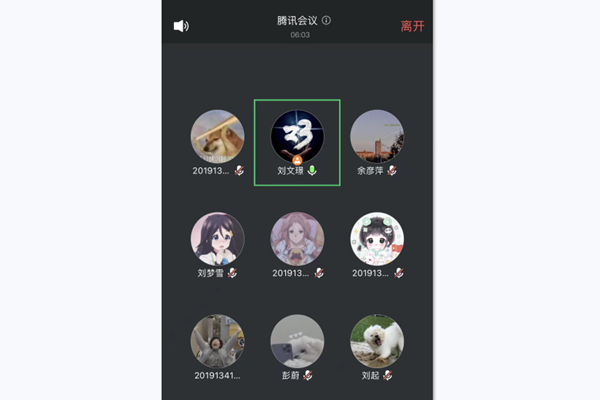The width and height of the screenshot is (600, 400).
Task: Toggle the speaker audio icon
Action: tap(181, 26)
